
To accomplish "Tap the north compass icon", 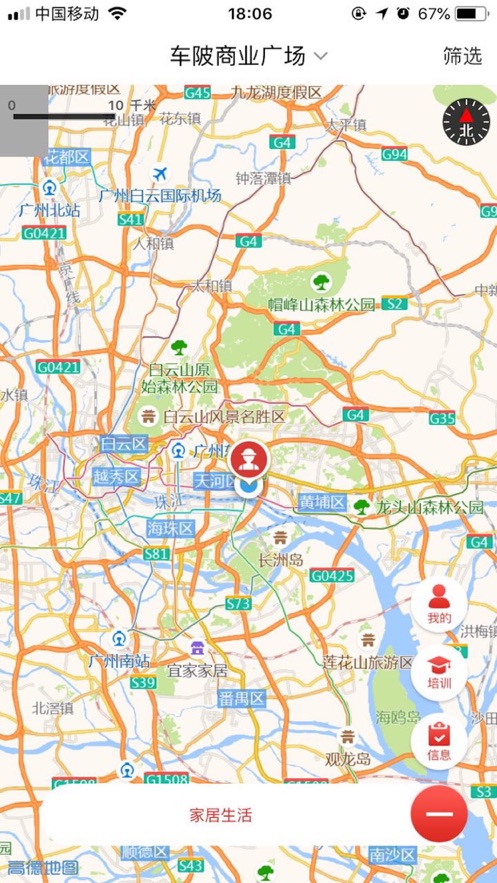I will [466, 122].
